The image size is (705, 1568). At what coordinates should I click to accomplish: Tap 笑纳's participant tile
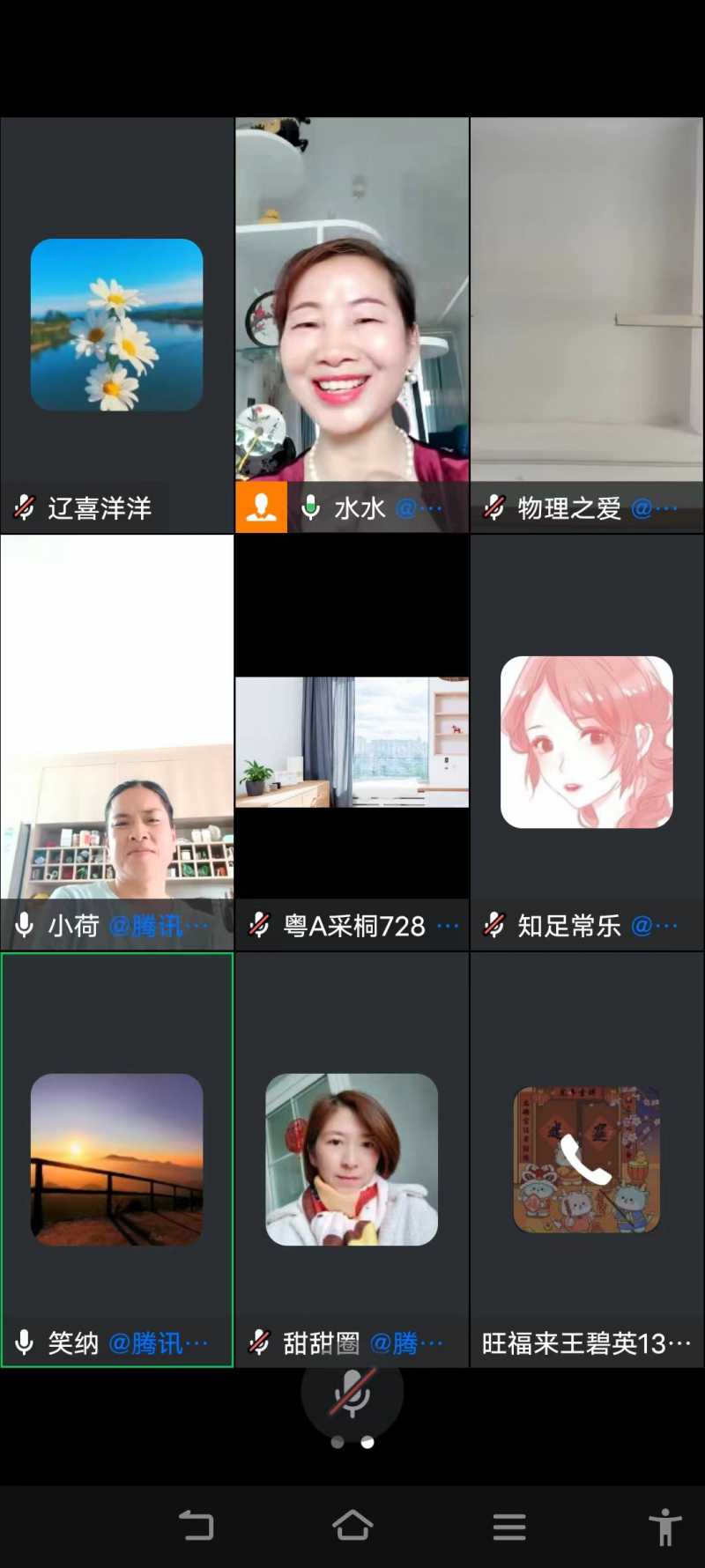[116, 1159]
